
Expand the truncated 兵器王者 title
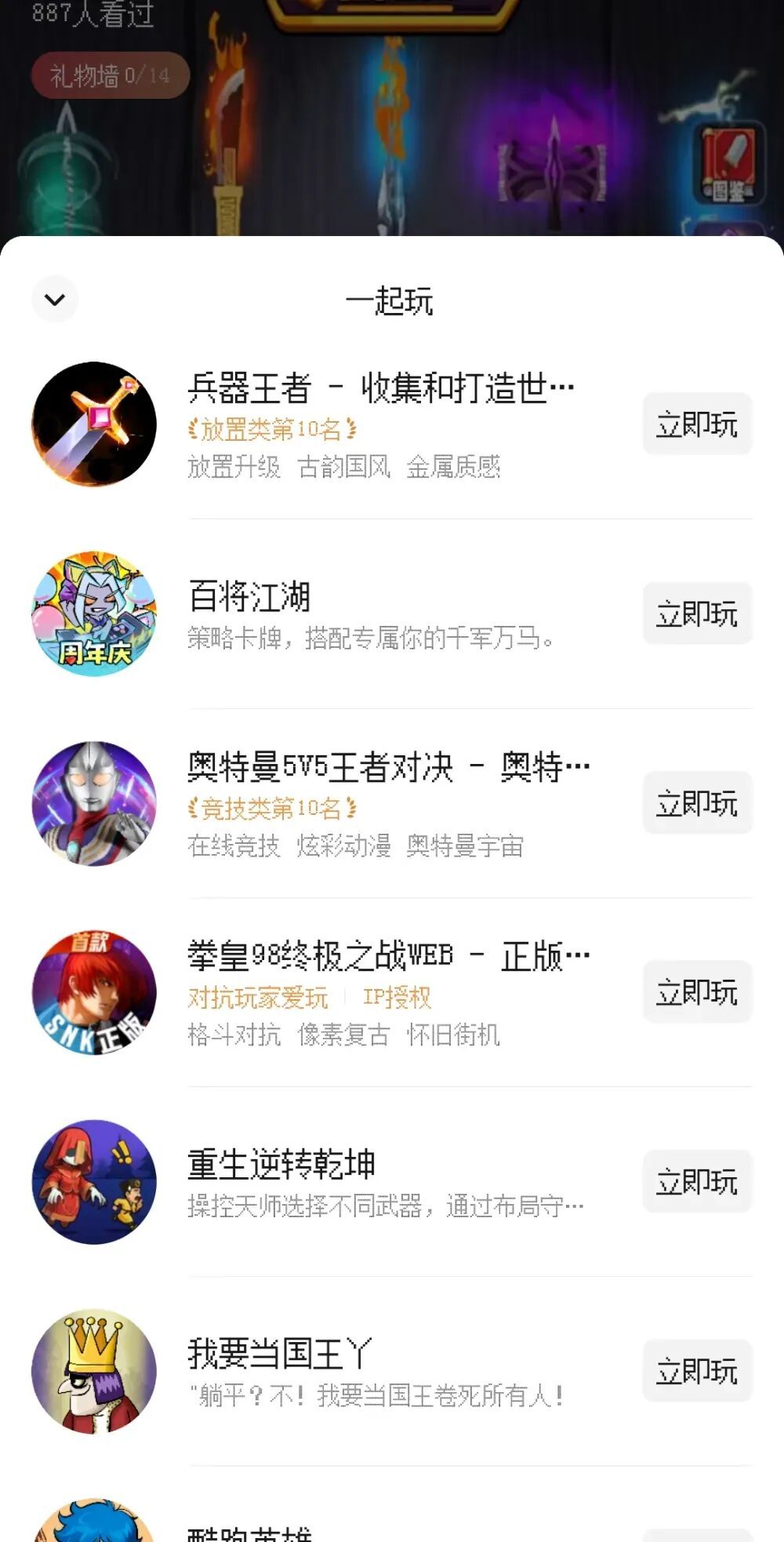click(380, 386)
